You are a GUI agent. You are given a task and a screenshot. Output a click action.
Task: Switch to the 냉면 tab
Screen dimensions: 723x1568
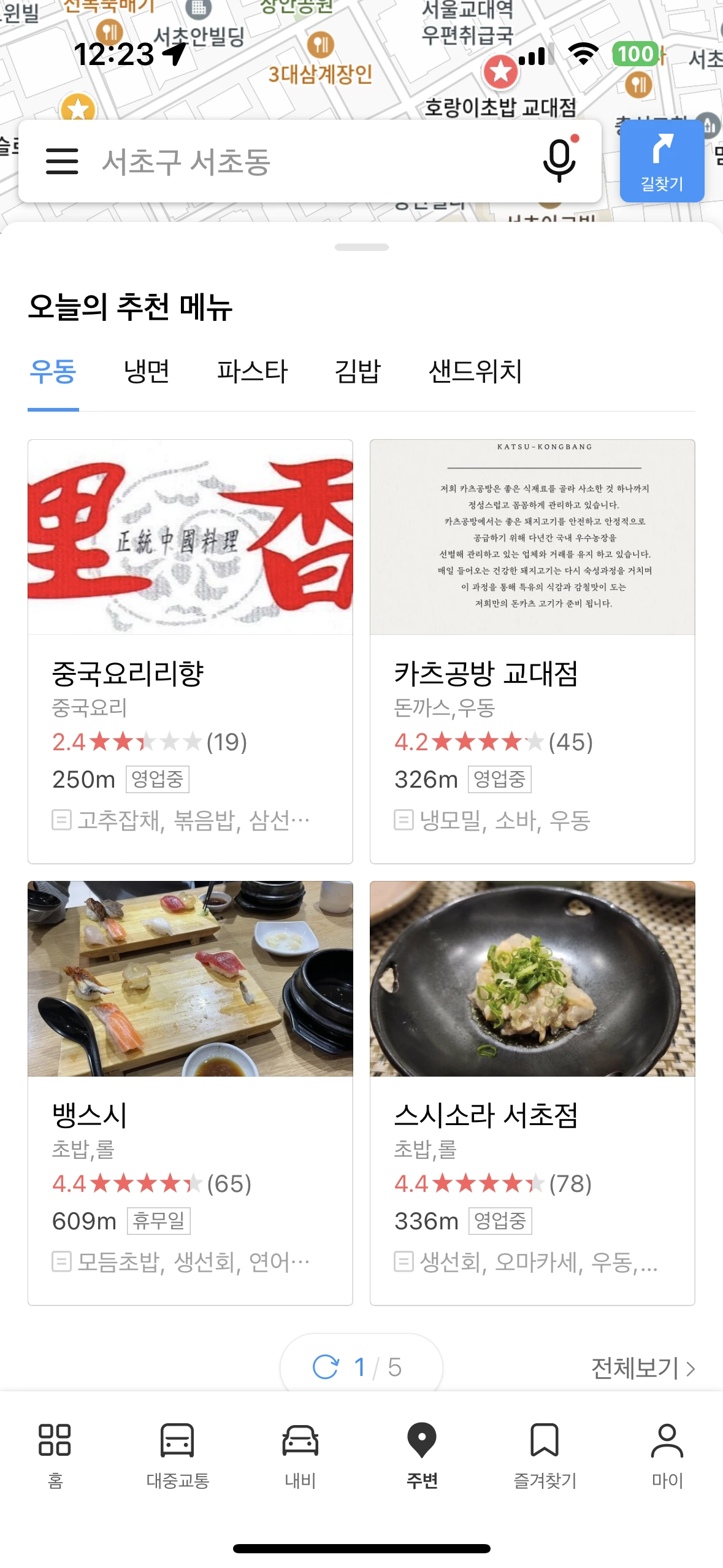coord(147,372)
